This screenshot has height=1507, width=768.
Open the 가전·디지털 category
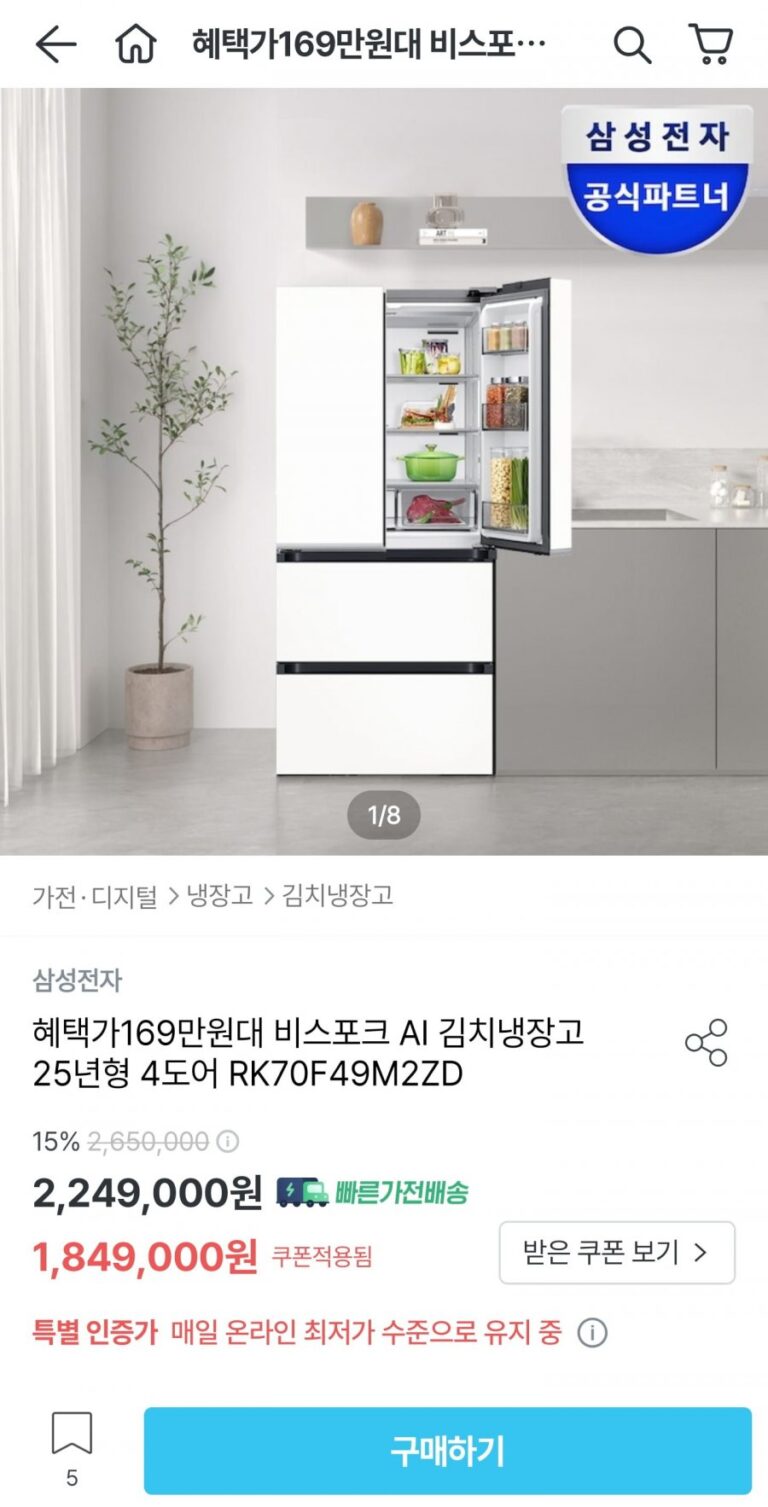(95, 895)
